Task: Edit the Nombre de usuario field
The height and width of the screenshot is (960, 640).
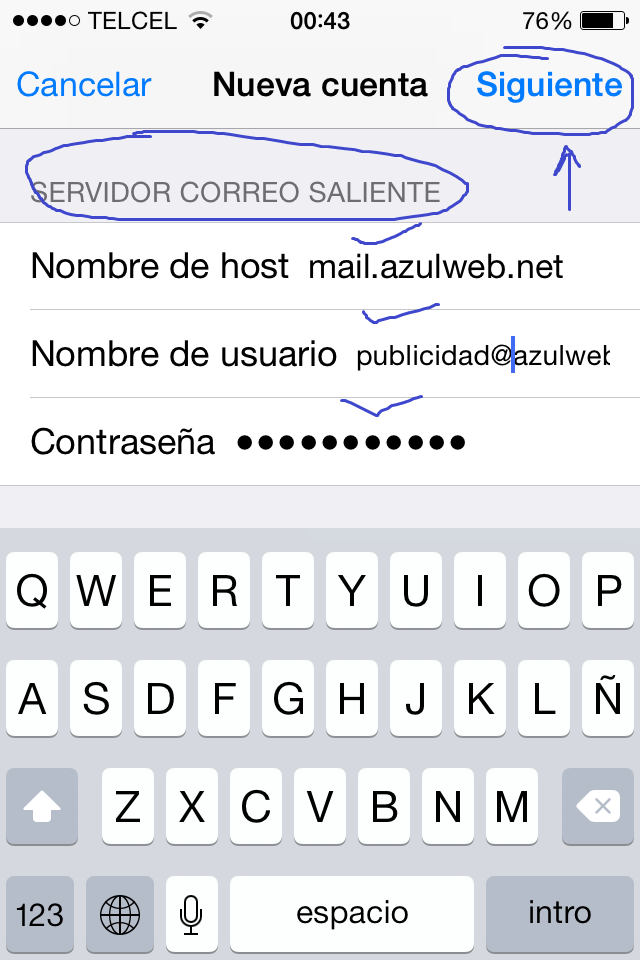Action: pos(482,355)
